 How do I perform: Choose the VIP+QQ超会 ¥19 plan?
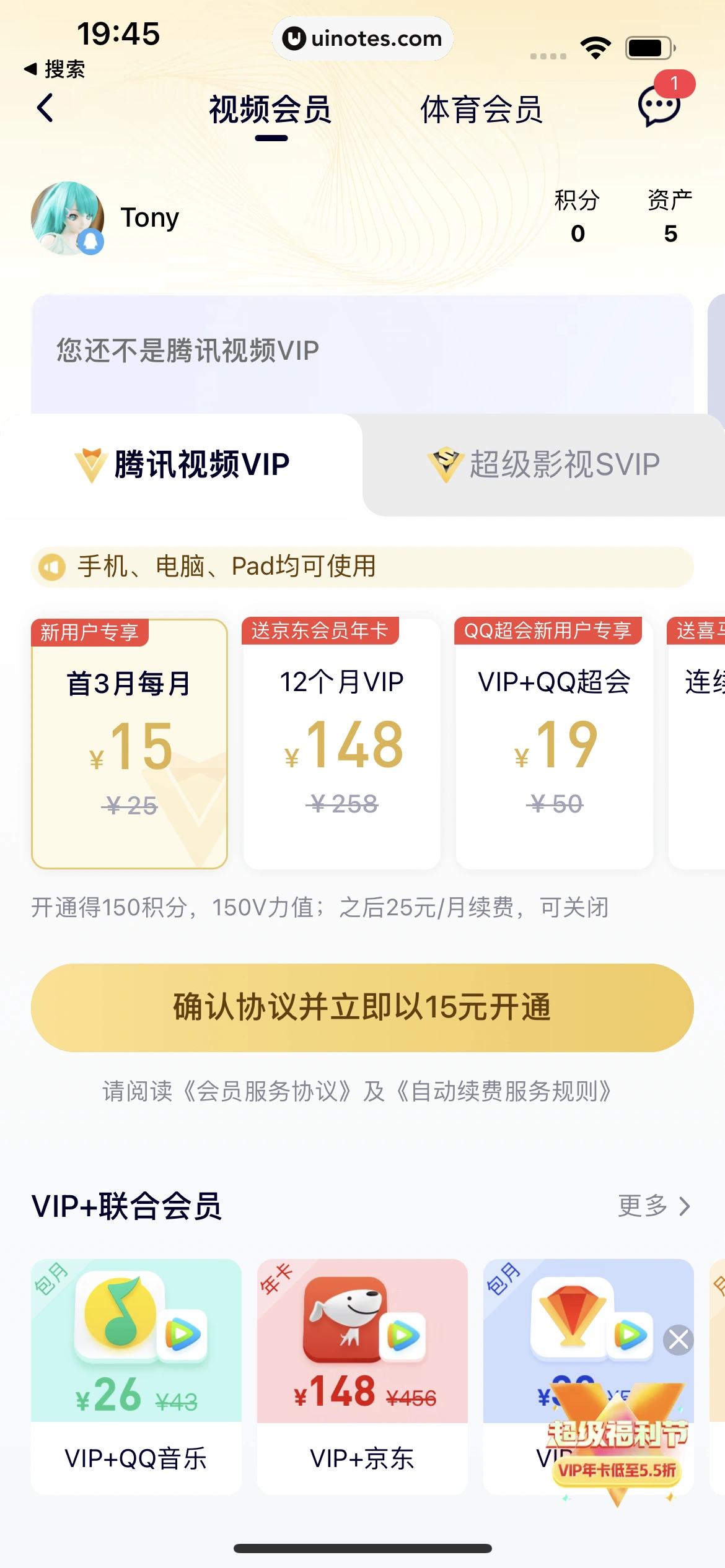tap(554, 744)
